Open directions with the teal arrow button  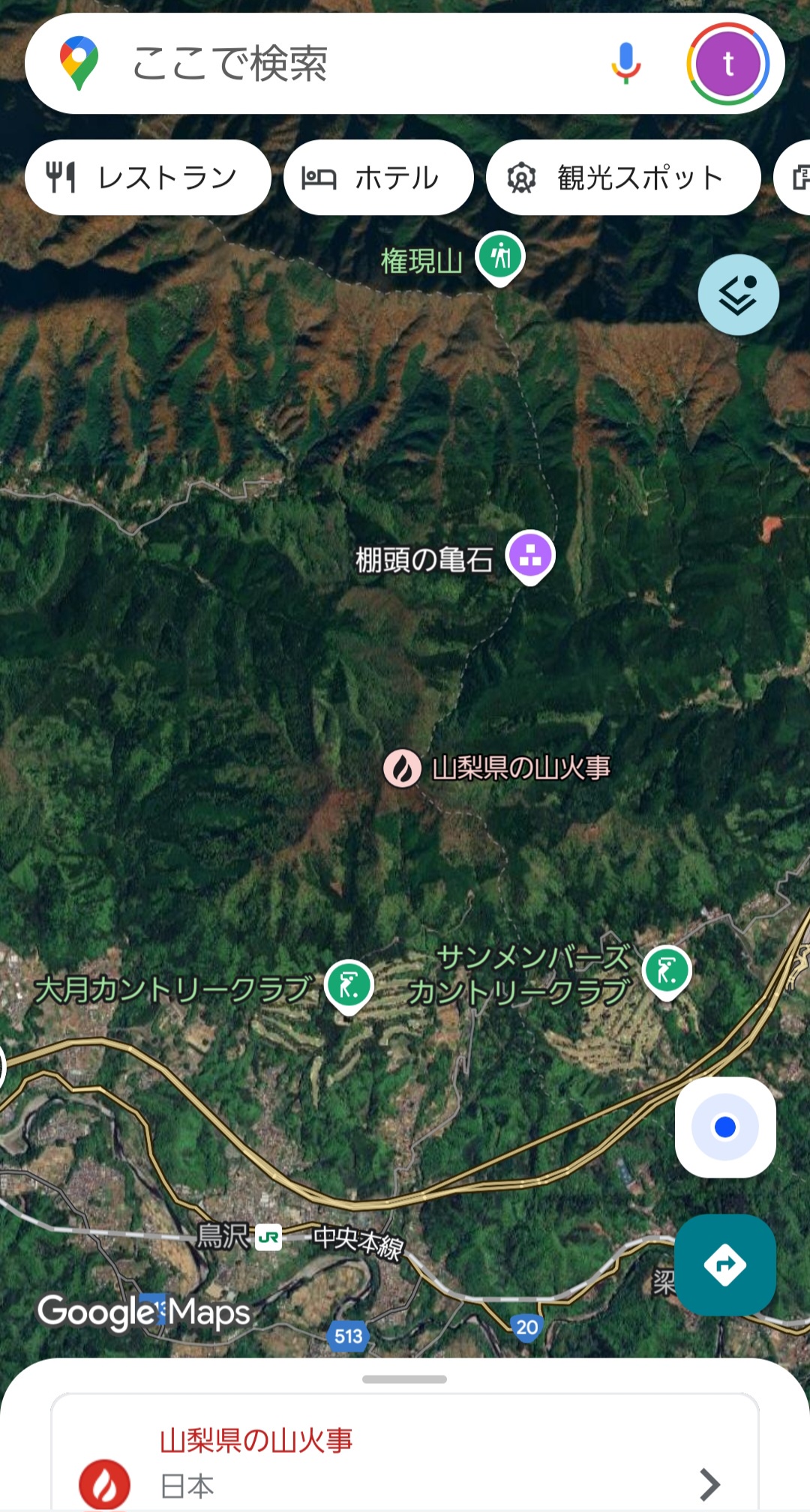tap(725, 1265)
